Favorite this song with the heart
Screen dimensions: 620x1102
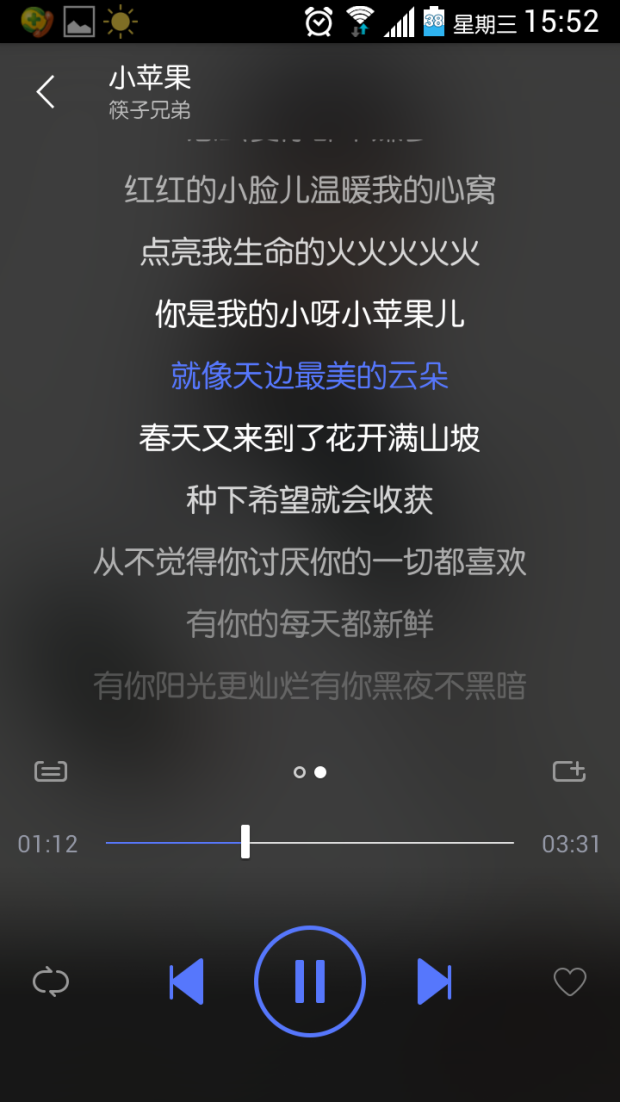pyautogui.click(x=570, y=982)
